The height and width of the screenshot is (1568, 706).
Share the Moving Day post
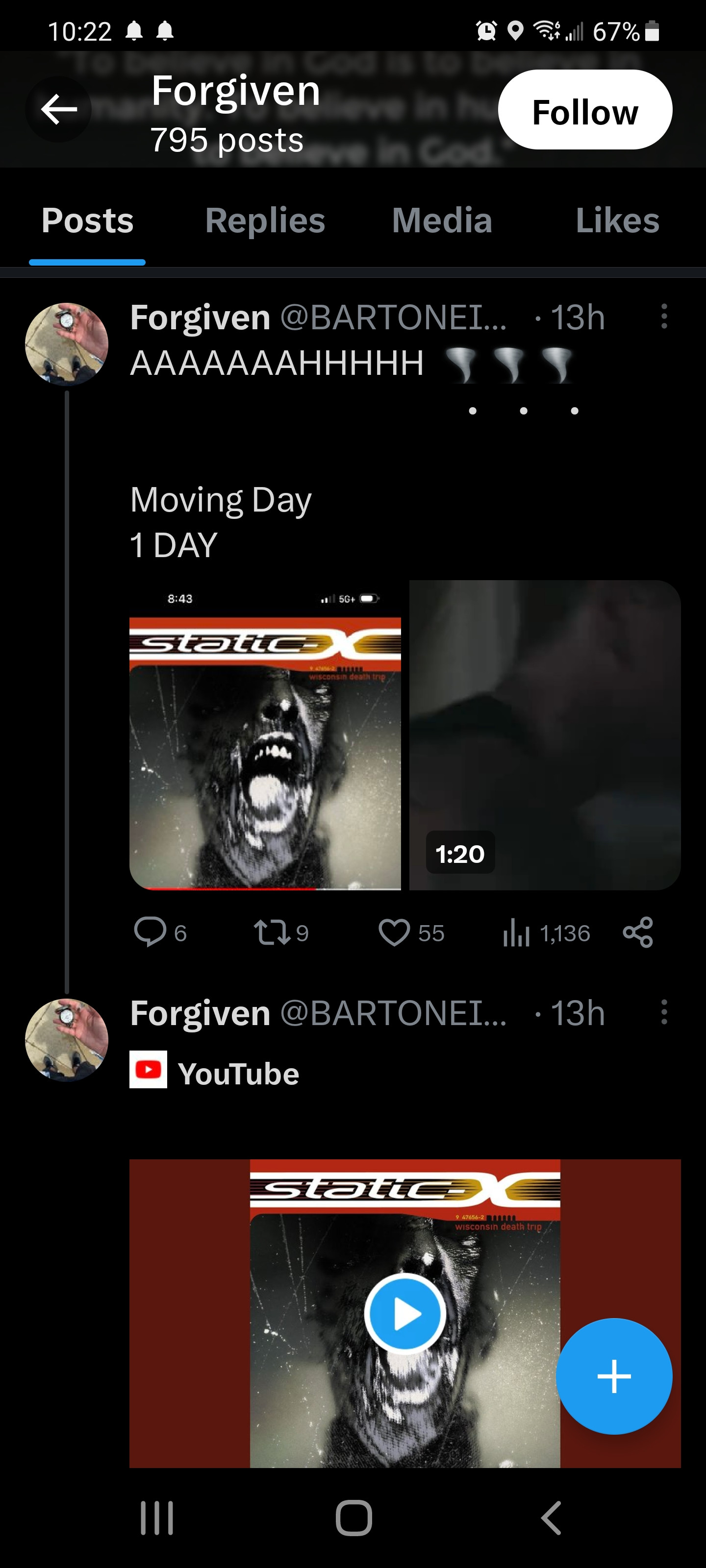pyautogui.click(x=638, y=932)
